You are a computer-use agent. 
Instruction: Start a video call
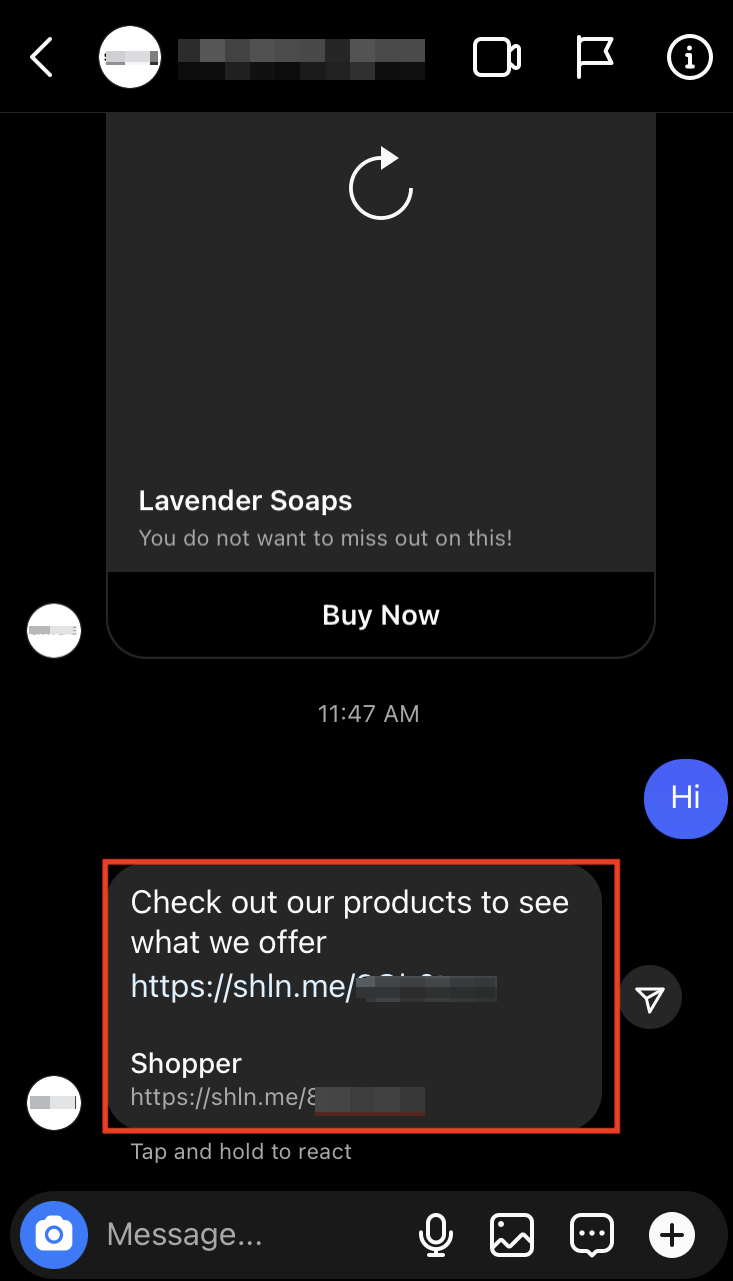click(497, 58)
